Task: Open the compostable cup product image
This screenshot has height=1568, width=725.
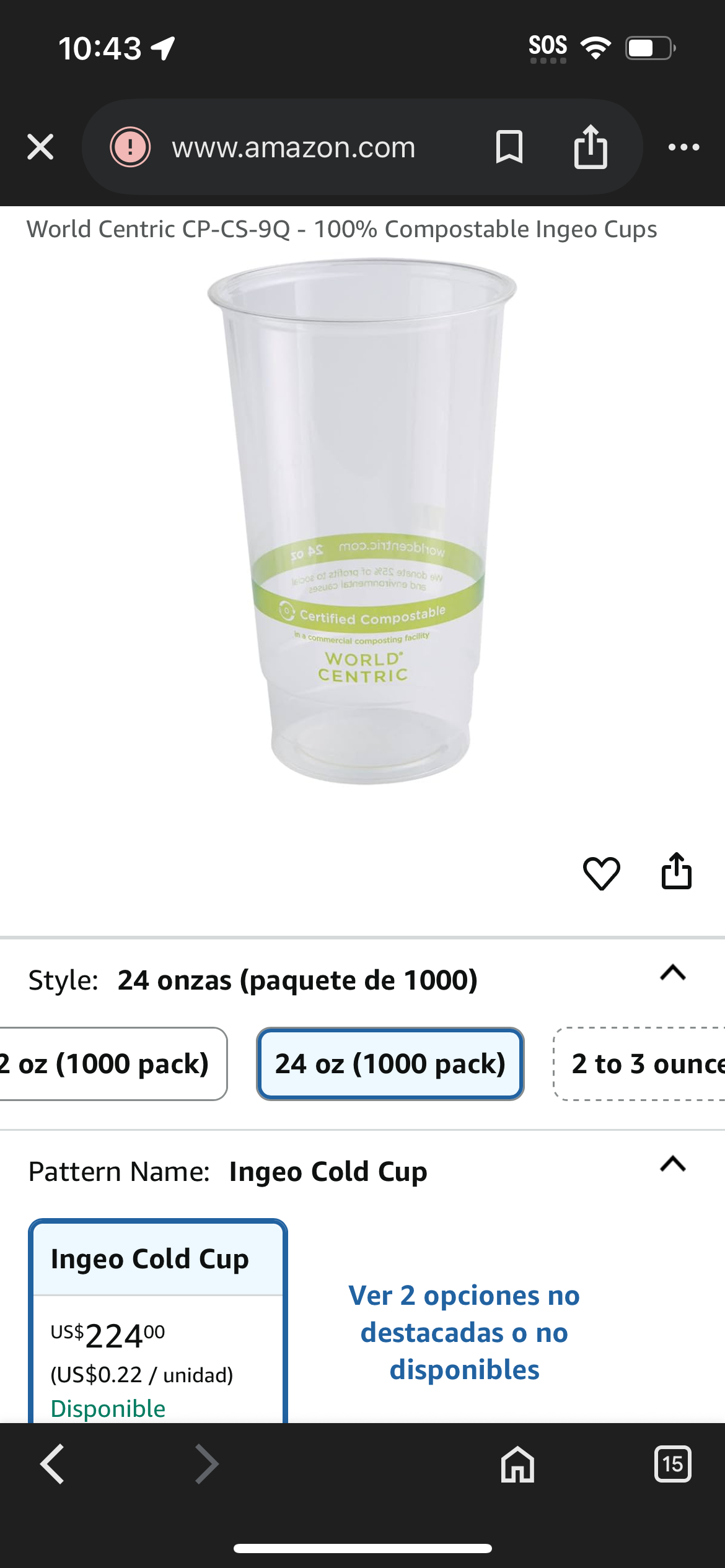Action: tap(362, 521)
